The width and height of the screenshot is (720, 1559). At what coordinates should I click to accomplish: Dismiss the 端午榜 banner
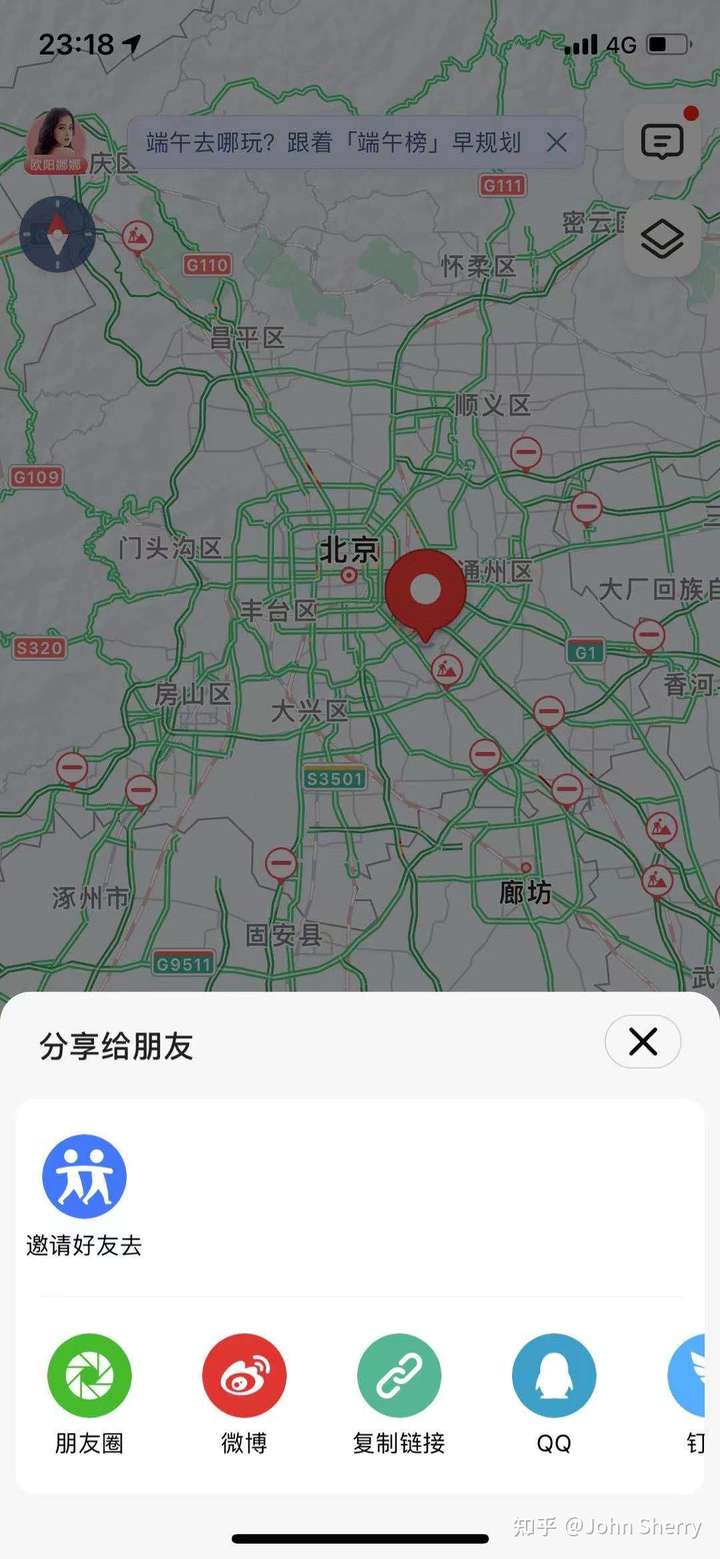[x=557, y=143]
